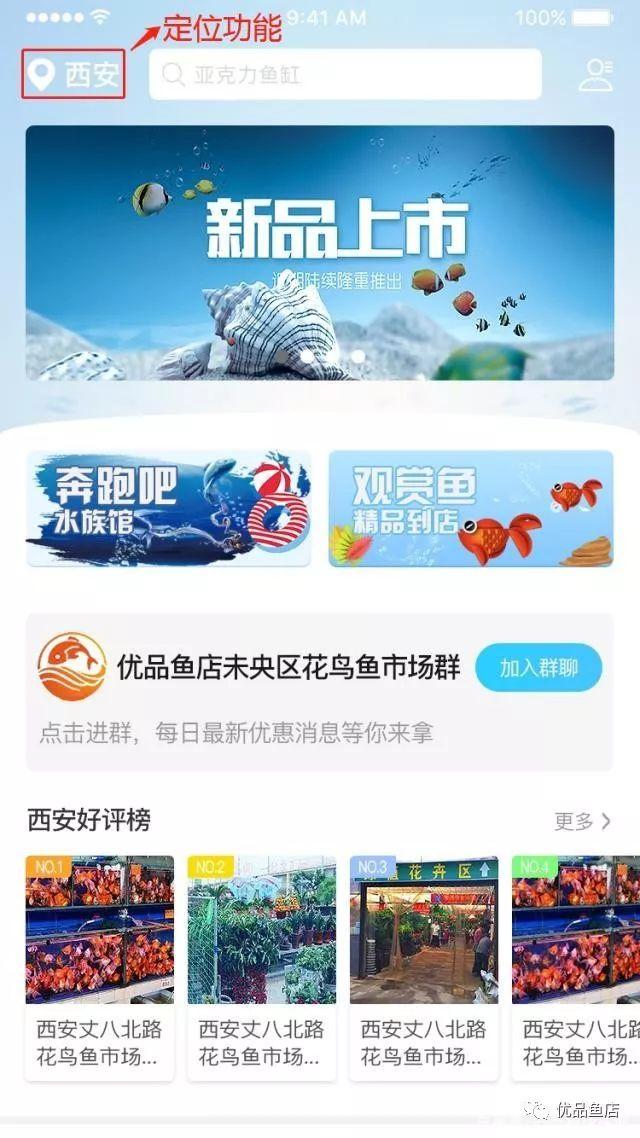640x1138 pixels.
Task: Tap the 亚克力鱼缸 search box
Action: tap(345, 74)
